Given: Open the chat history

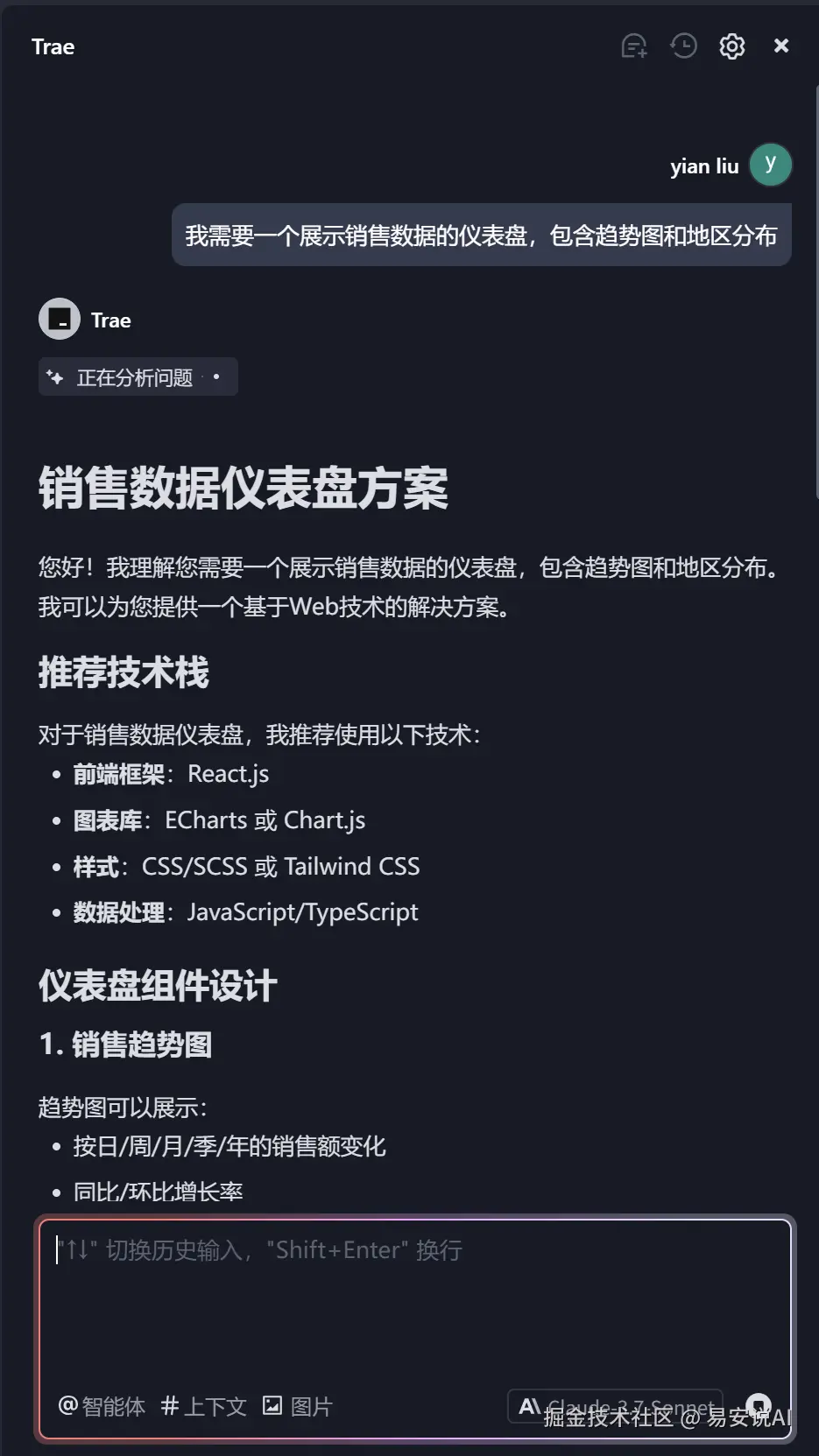Looking at the screenshot, I should pyautogui.click(x=683, y=46).
